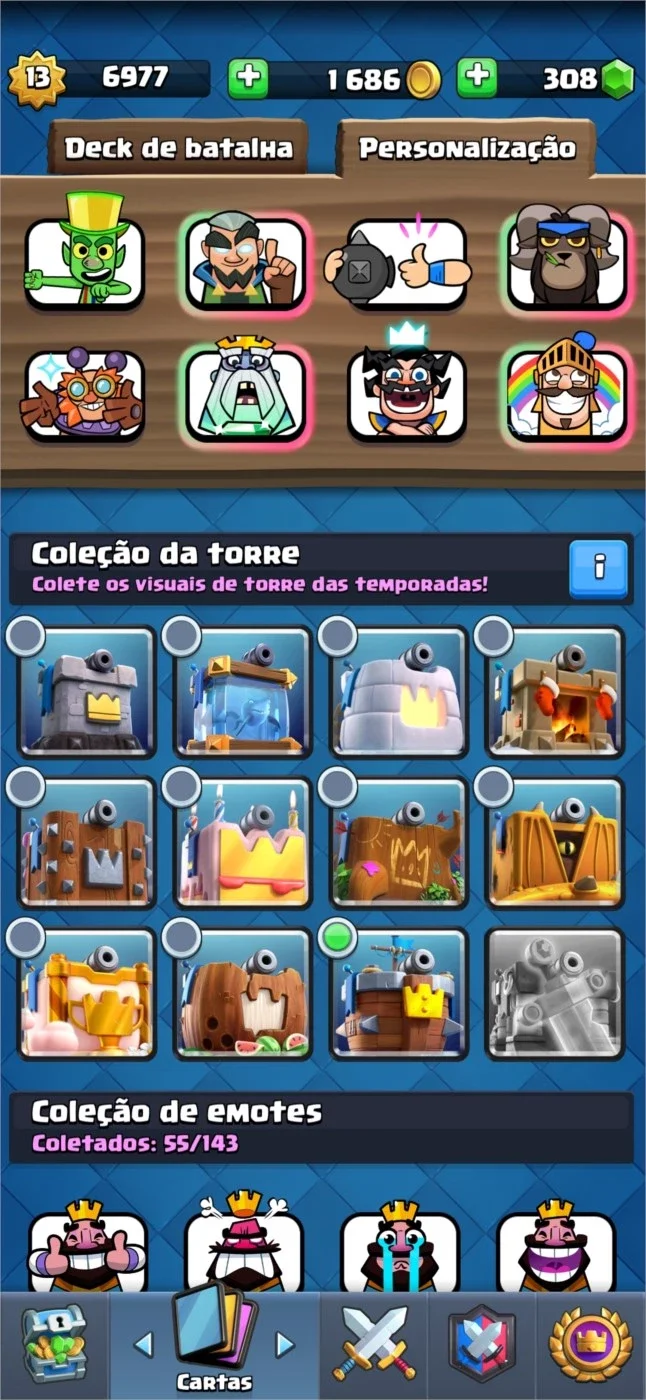
Task: Choose the igloo tower skin
Action: (394, 691)
